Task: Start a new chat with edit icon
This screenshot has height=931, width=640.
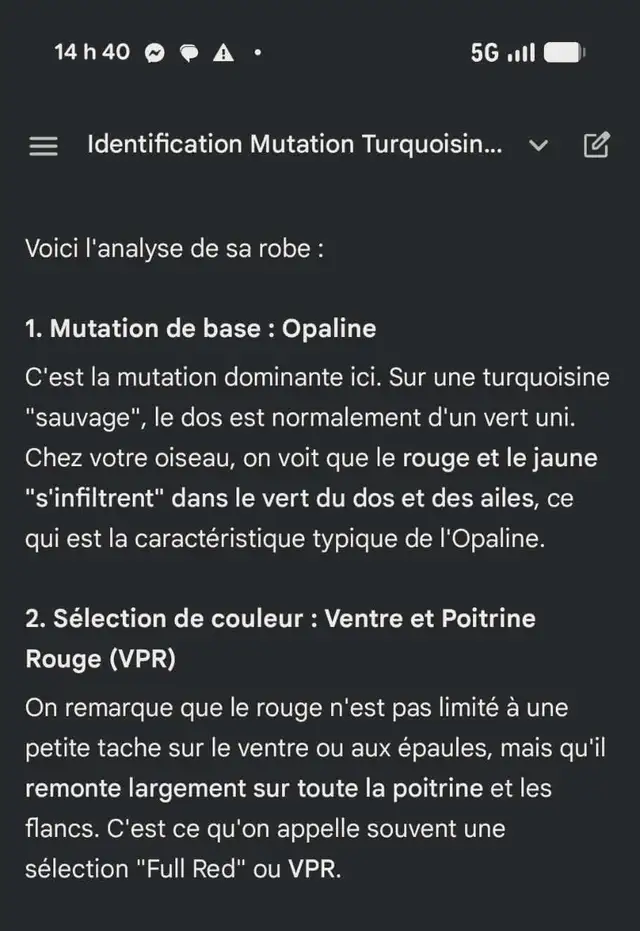Action: pos(596,145)
